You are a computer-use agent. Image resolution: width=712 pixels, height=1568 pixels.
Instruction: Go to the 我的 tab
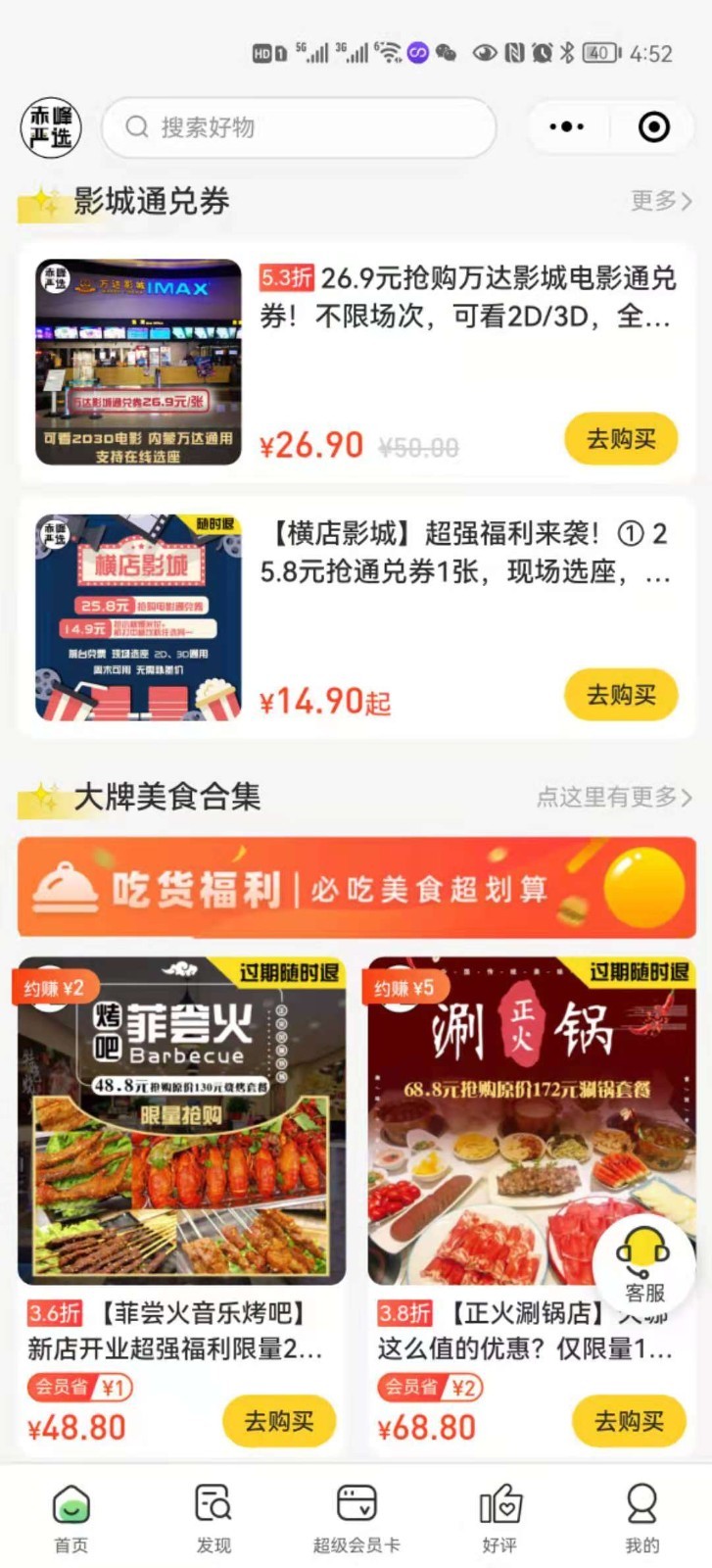click(x=641, y=1518)
